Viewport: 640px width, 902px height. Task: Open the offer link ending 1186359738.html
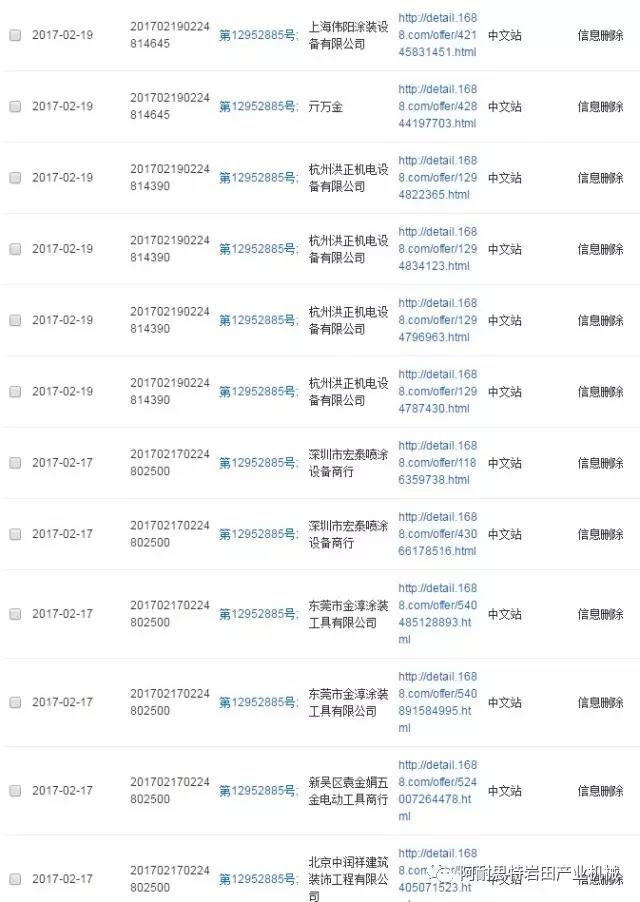pyautogui.click(x=437, y=462)
